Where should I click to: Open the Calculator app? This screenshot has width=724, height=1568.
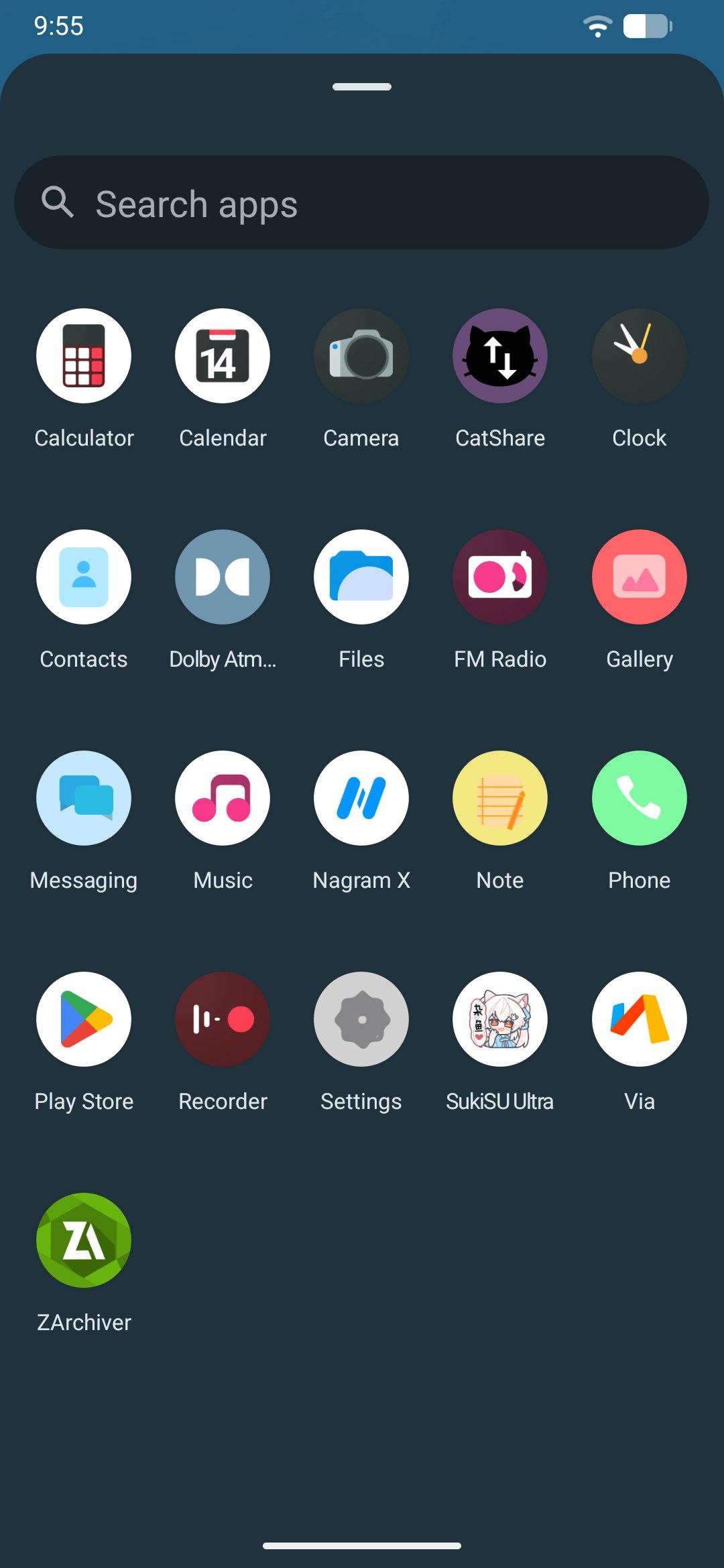tap(84, 356)
